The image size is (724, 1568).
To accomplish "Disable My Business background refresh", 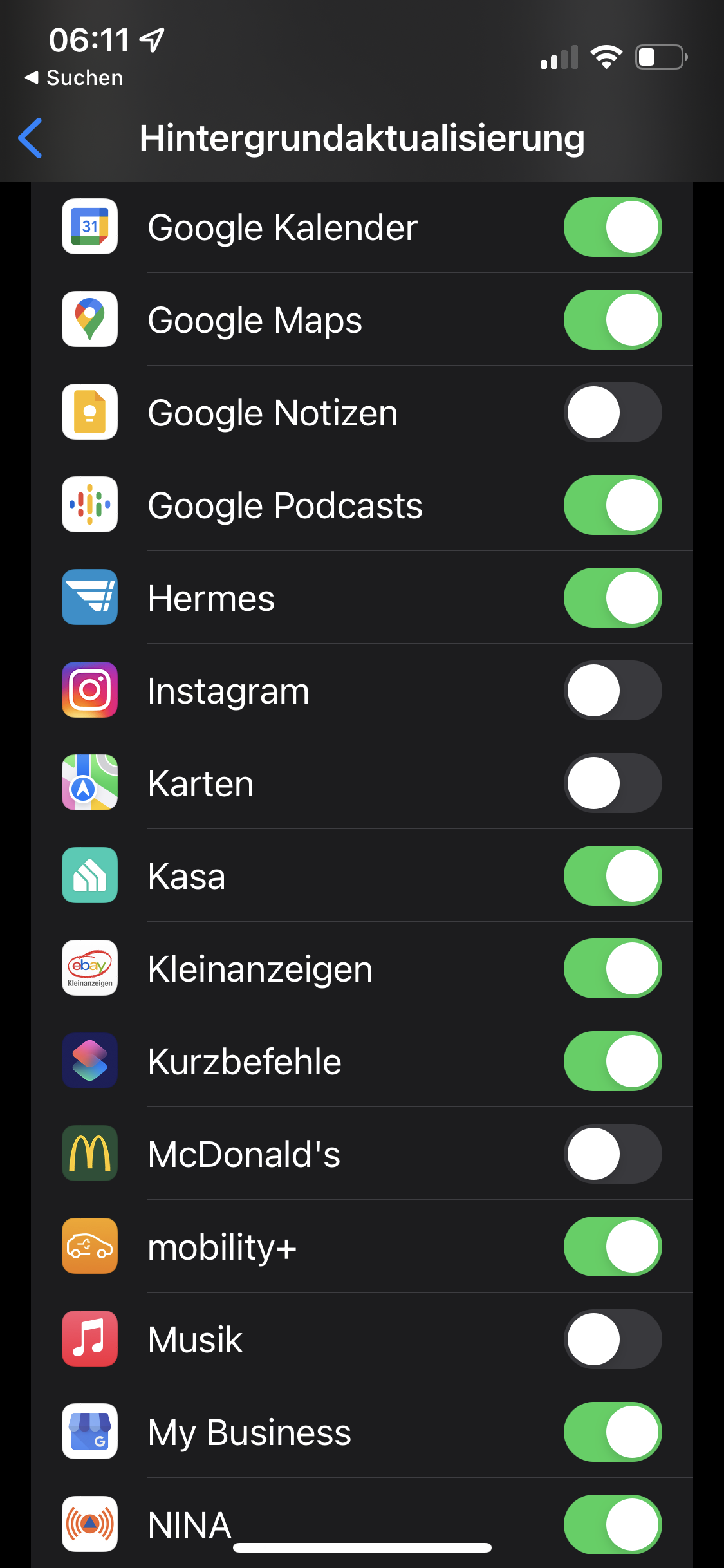I will pyautogui.click(x=612, y=1432).
